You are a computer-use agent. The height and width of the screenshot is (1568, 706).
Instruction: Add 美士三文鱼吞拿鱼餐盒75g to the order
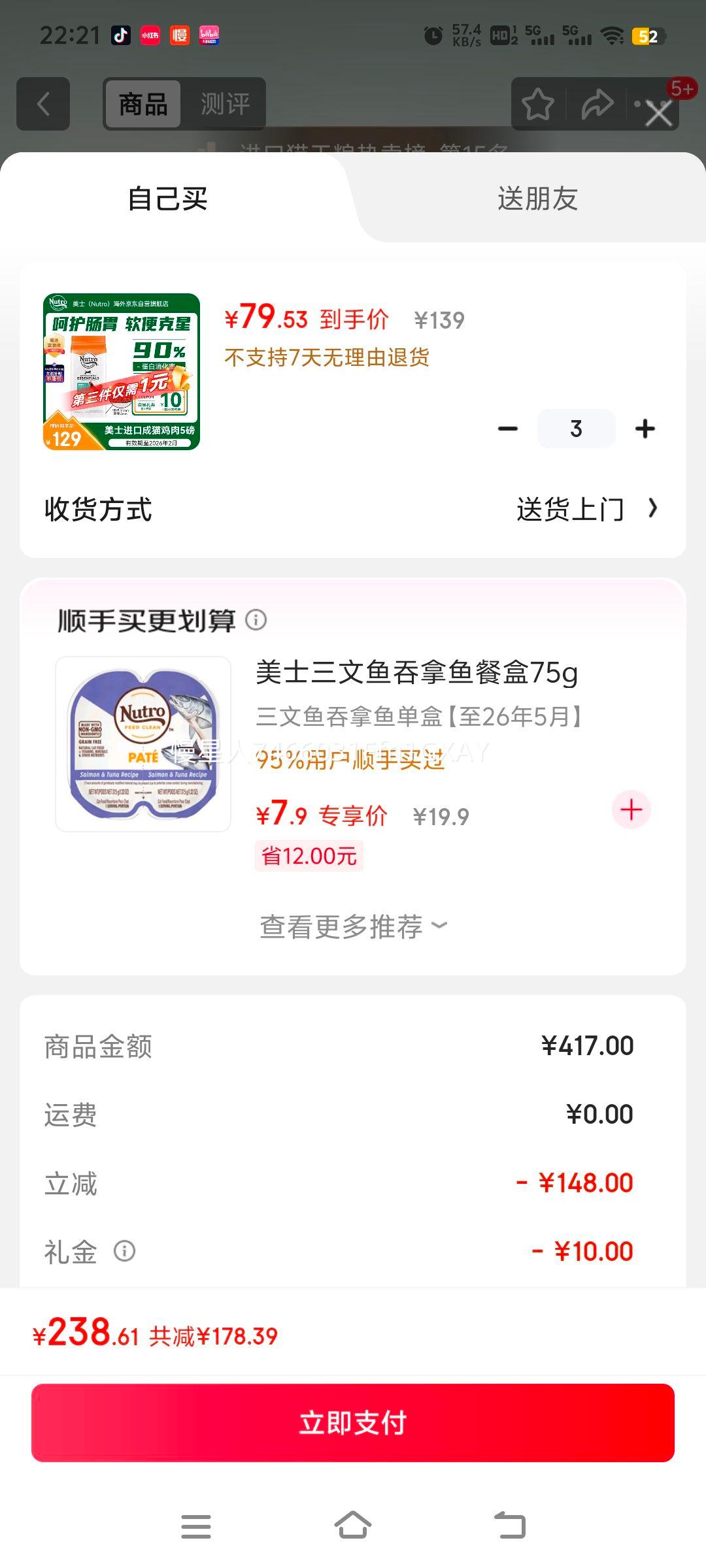click(x=631, y=810)
